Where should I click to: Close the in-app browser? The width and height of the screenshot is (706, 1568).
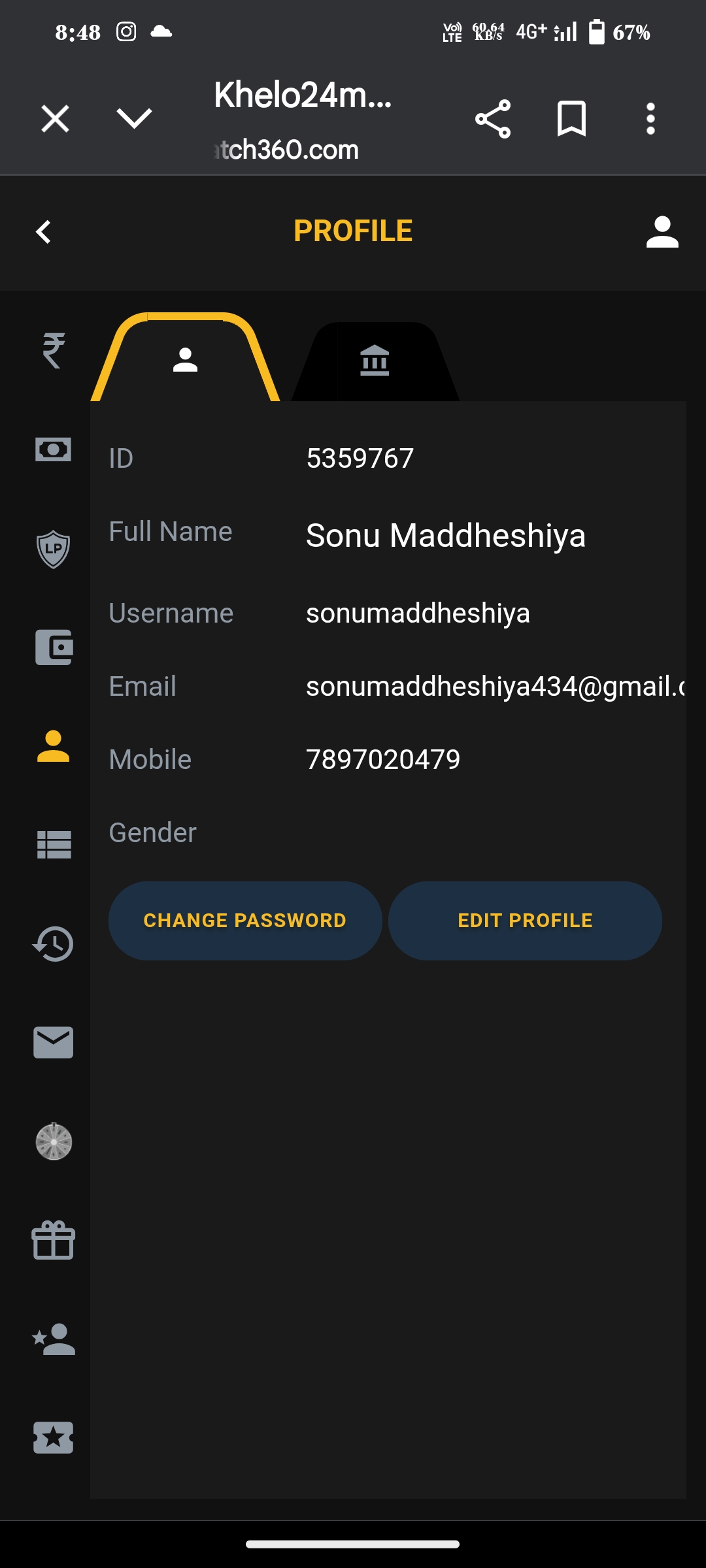(x=55, y=119)
